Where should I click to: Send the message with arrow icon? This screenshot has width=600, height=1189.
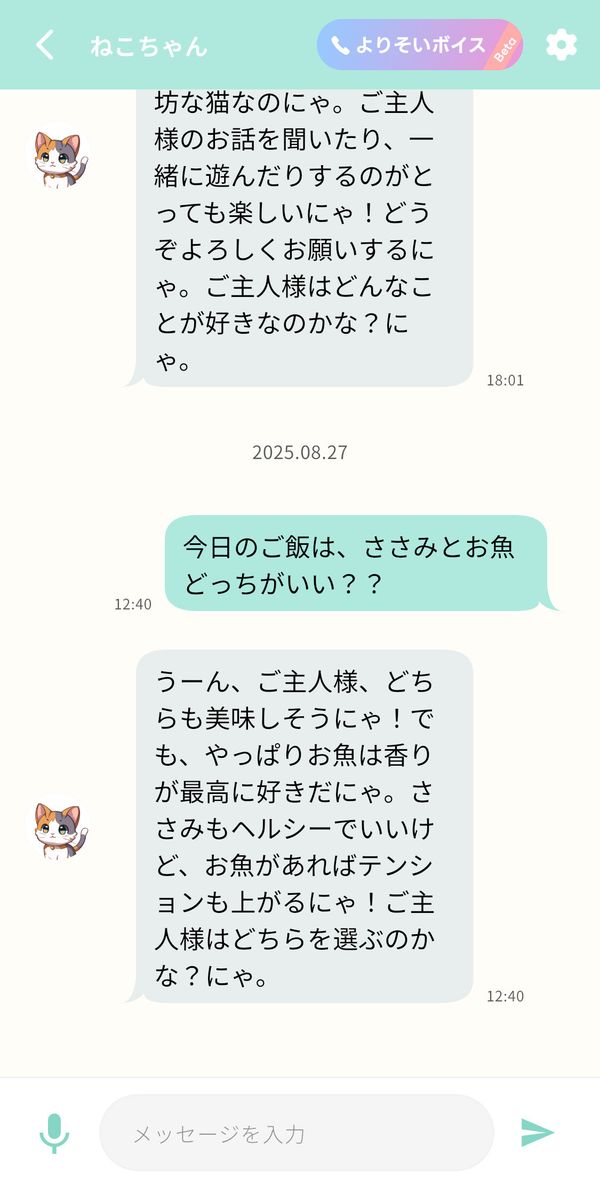537,1133
